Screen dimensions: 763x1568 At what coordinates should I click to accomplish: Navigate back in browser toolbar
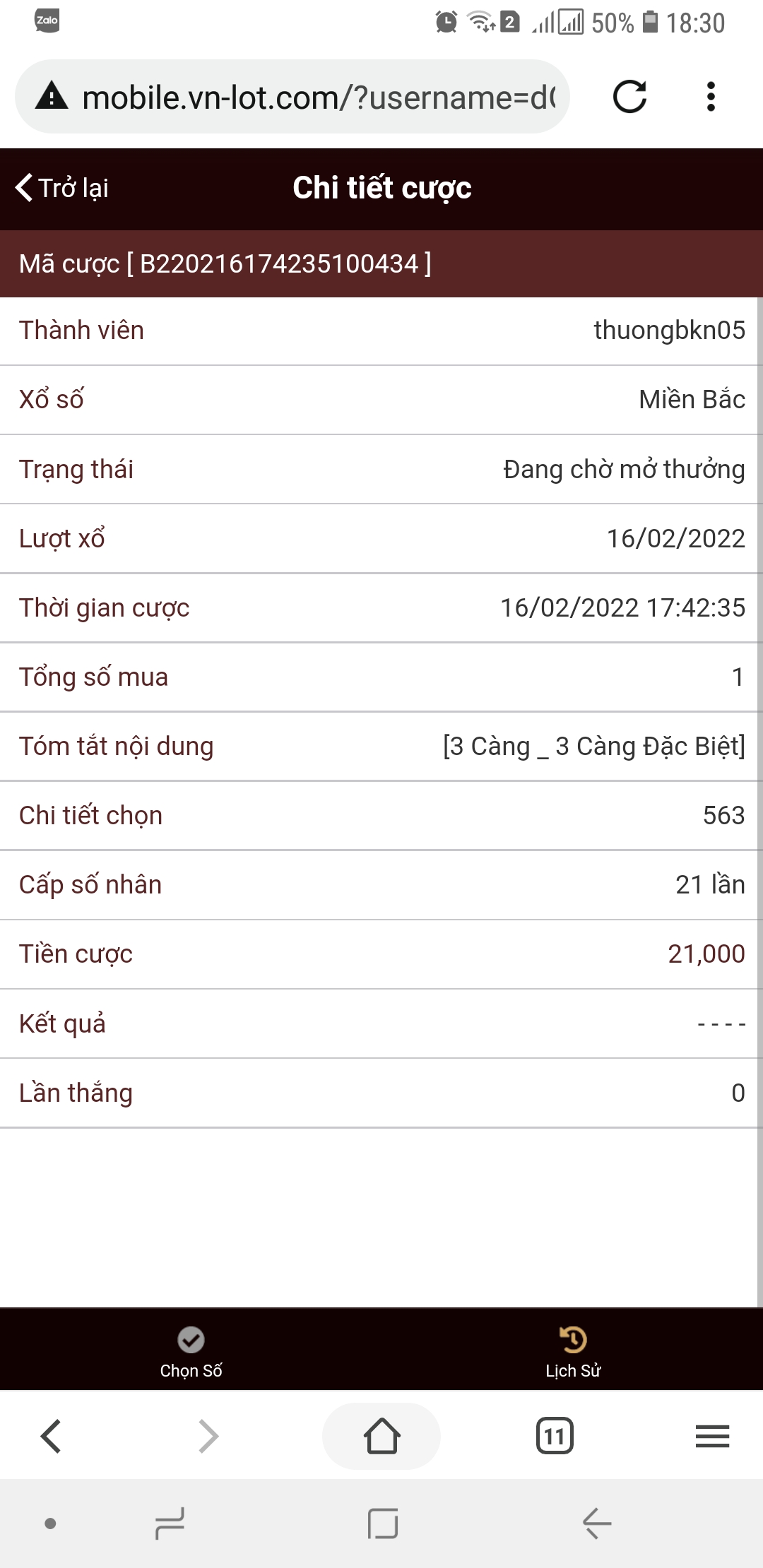[x=51, y=1436]
